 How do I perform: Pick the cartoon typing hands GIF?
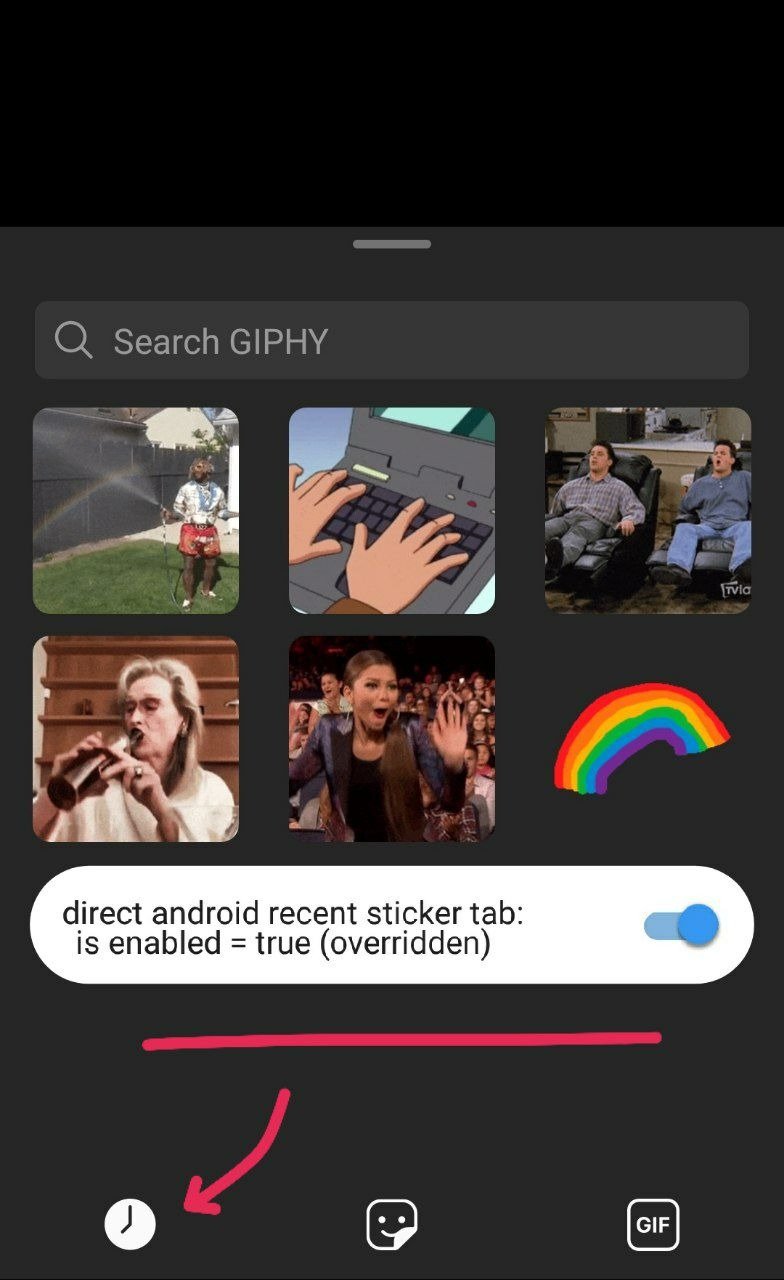(x=392, y=510)
